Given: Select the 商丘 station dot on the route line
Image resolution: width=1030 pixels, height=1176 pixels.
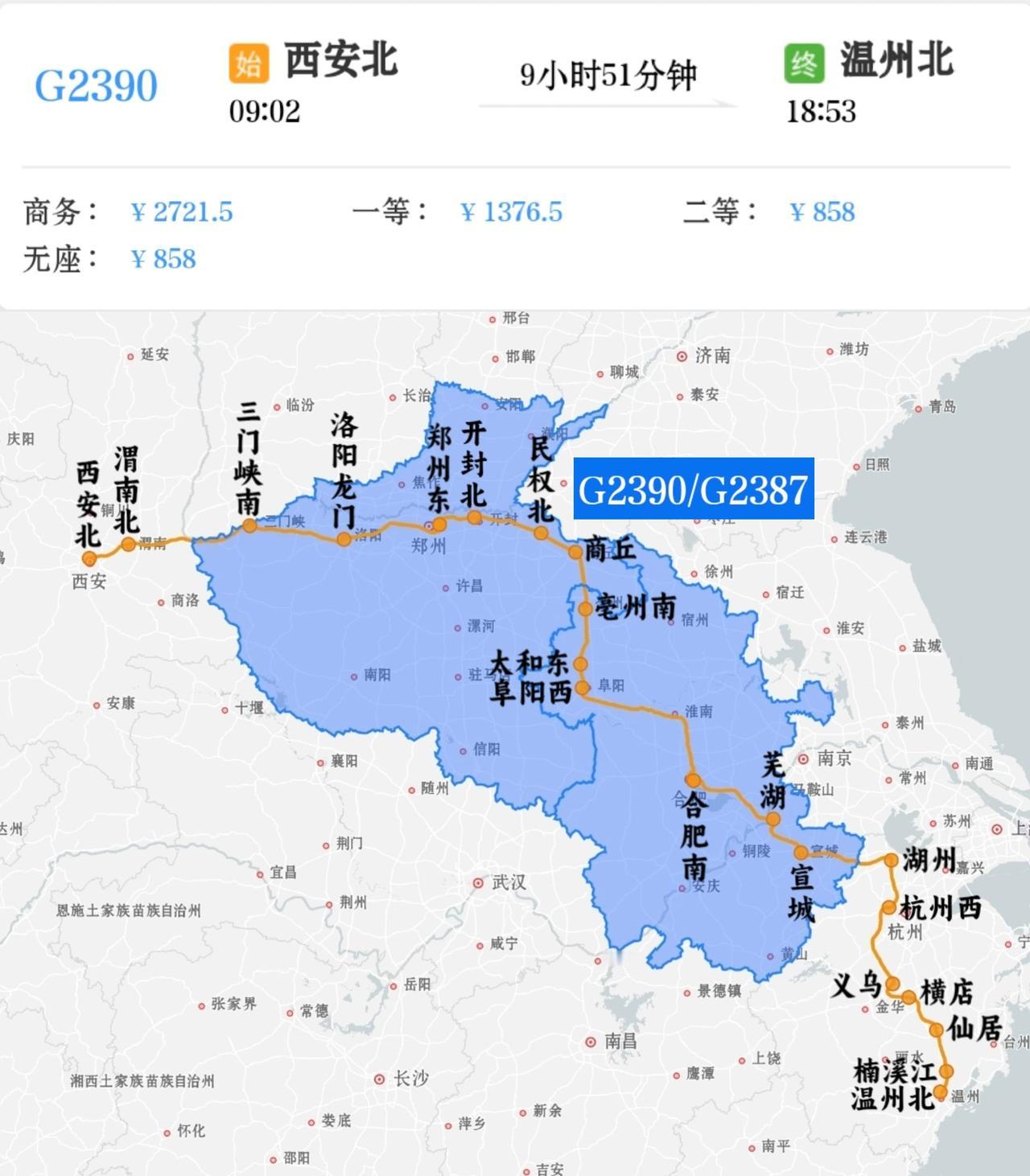Looking at the screenshot, I should click(x=575, y=552).
